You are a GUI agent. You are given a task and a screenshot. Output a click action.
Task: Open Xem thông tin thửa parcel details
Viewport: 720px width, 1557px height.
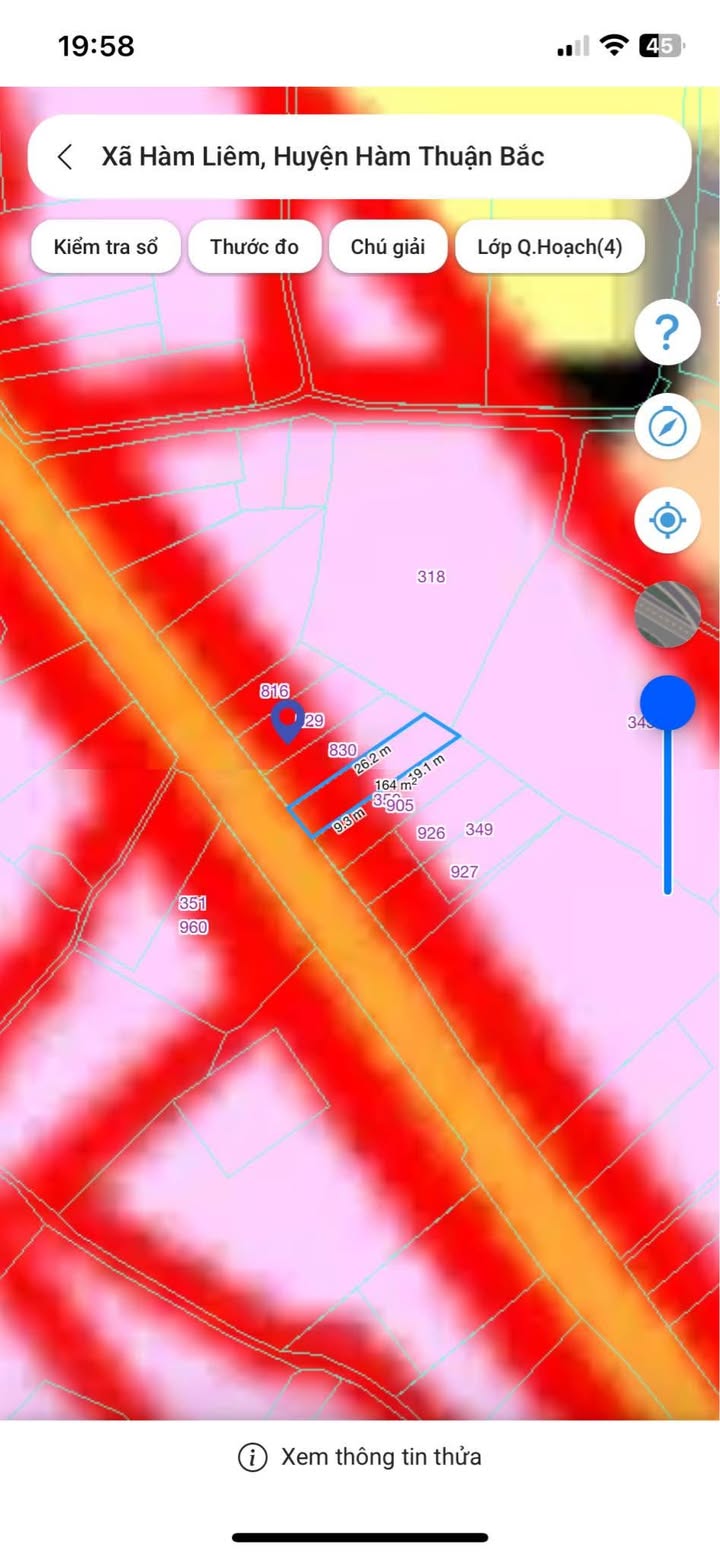[x=360, y=1457]
